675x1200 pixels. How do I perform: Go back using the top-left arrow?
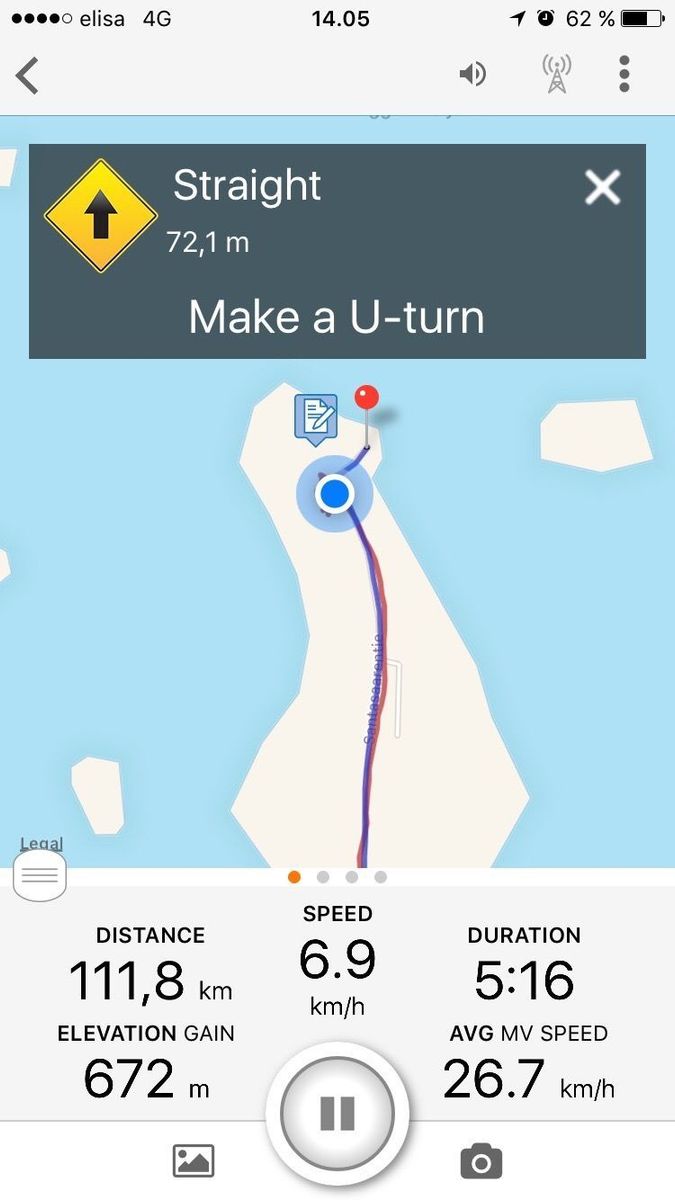[28, 75]
